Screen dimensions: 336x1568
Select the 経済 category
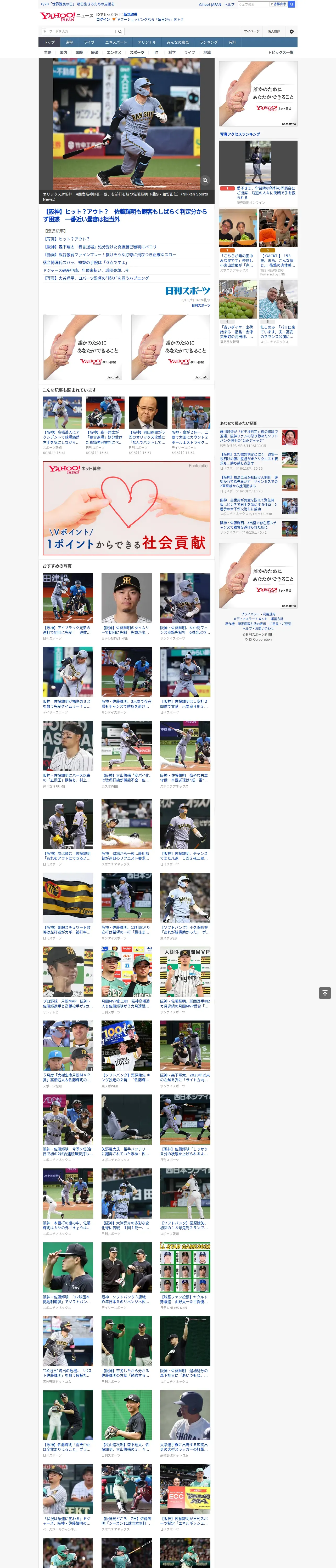point(94,52)
